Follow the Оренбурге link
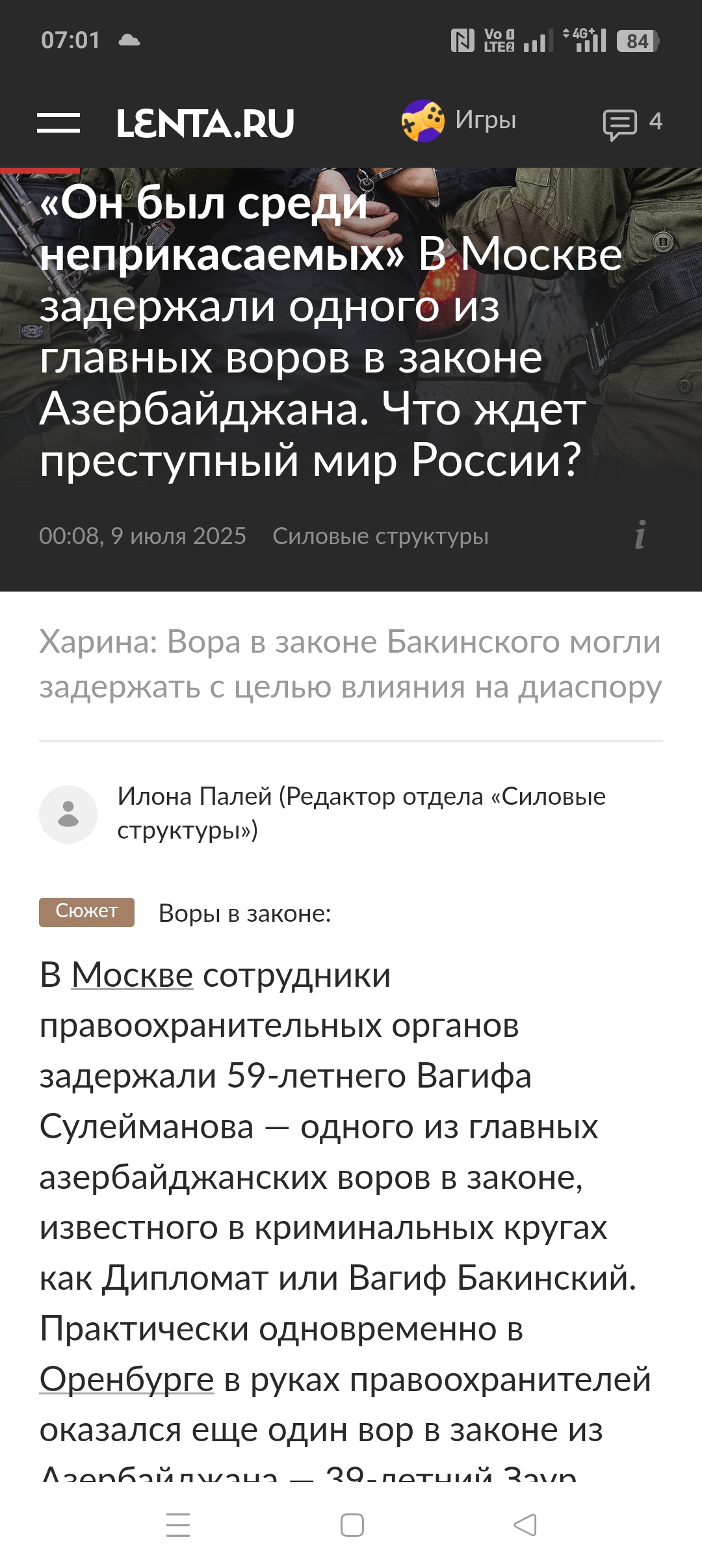This screenshot has height=1568, width=702. click(127, 1379)
